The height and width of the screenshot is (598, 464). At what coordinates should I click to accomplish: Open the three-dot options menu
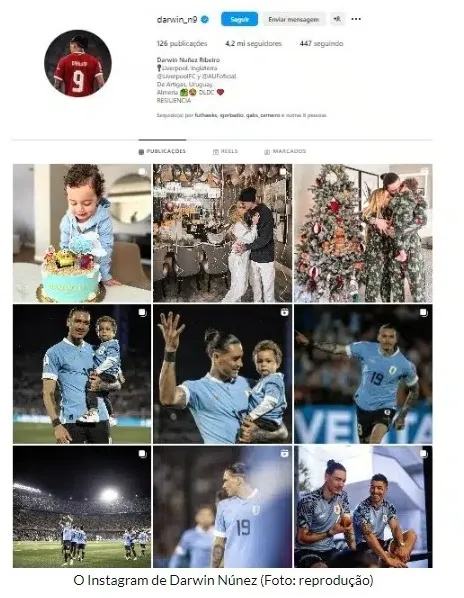coord(356,19)
